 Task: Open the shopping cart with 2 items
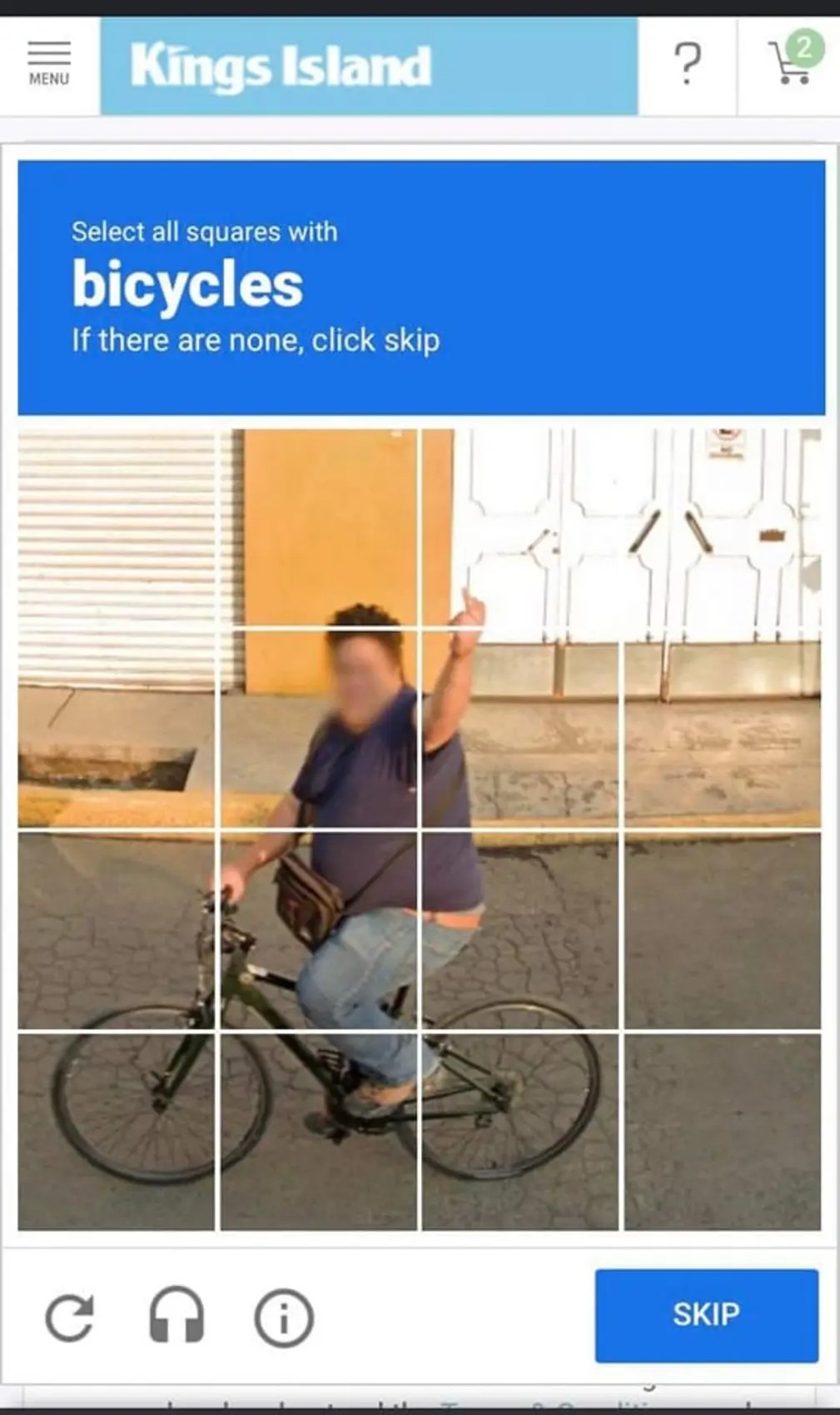click(x=791, y=60)
